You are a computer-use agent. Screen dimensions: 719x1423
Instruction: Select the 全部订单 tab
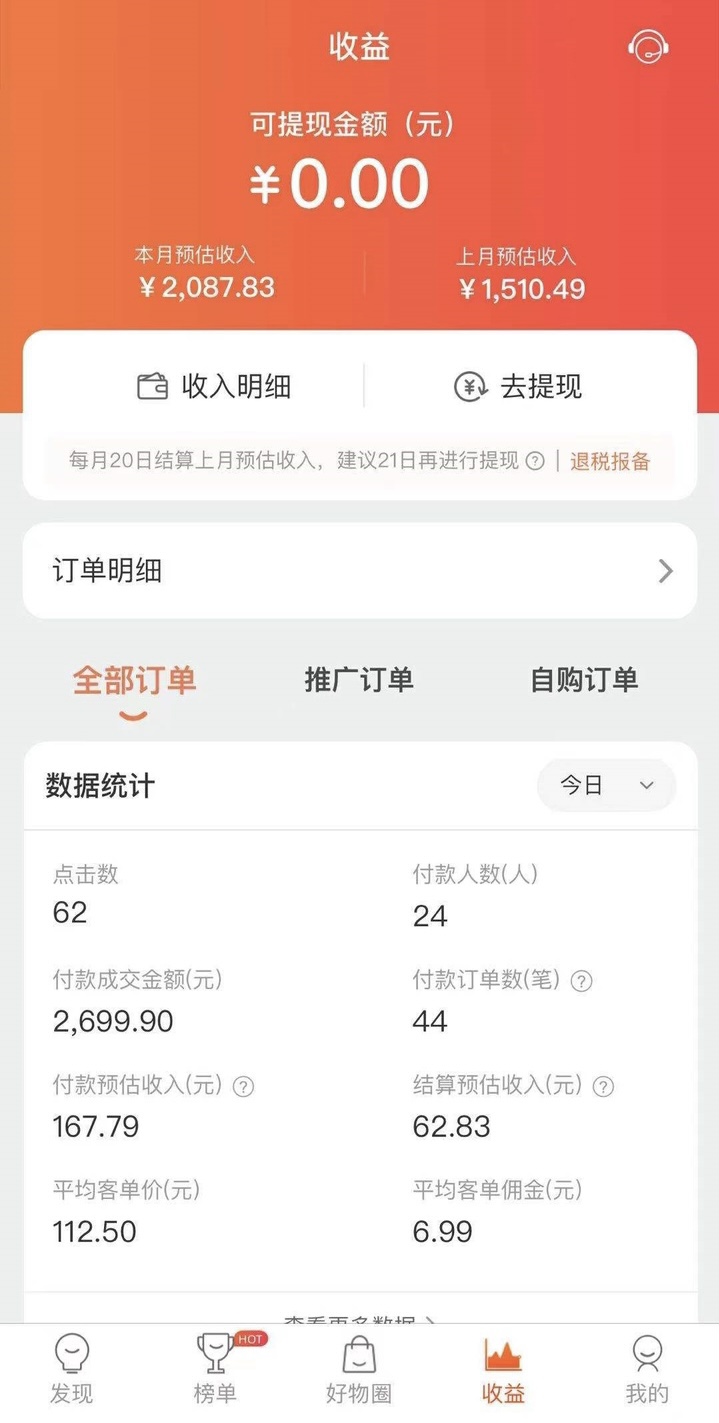tap(134, 681)
